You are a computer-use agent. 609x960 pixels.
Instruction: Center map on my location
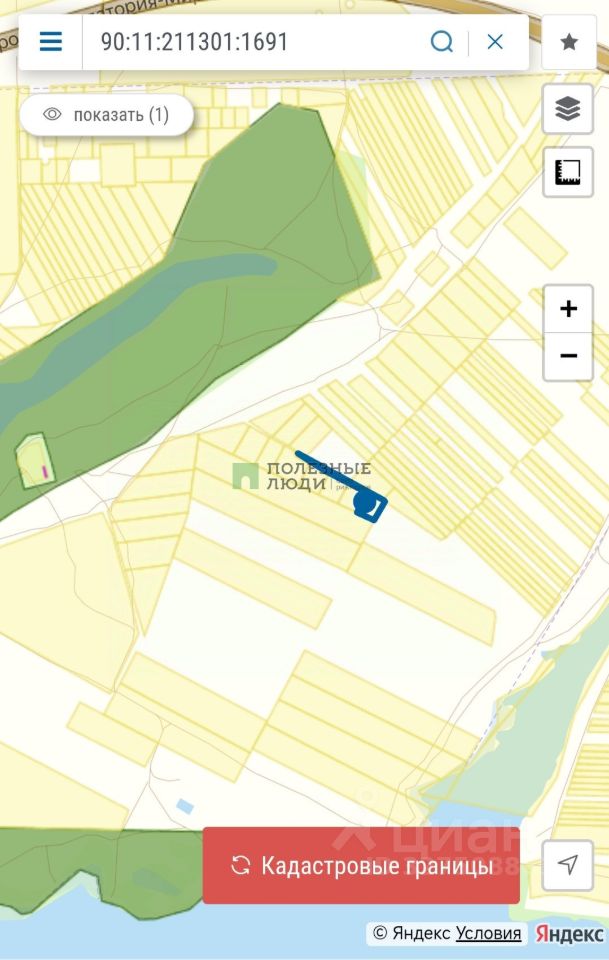[x=568, y=865]
